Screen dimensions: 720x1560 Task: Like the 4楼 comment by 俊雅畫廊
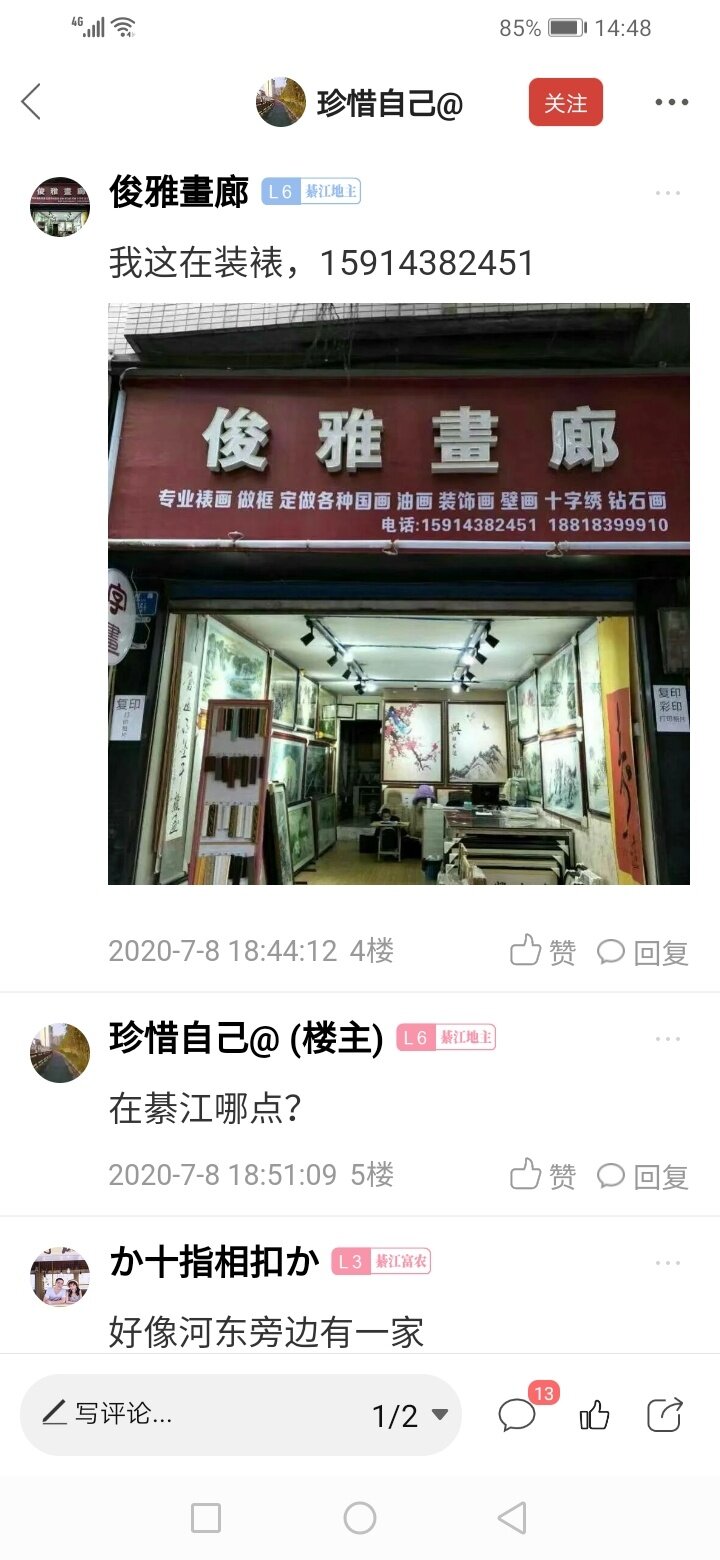pos(543,951)
